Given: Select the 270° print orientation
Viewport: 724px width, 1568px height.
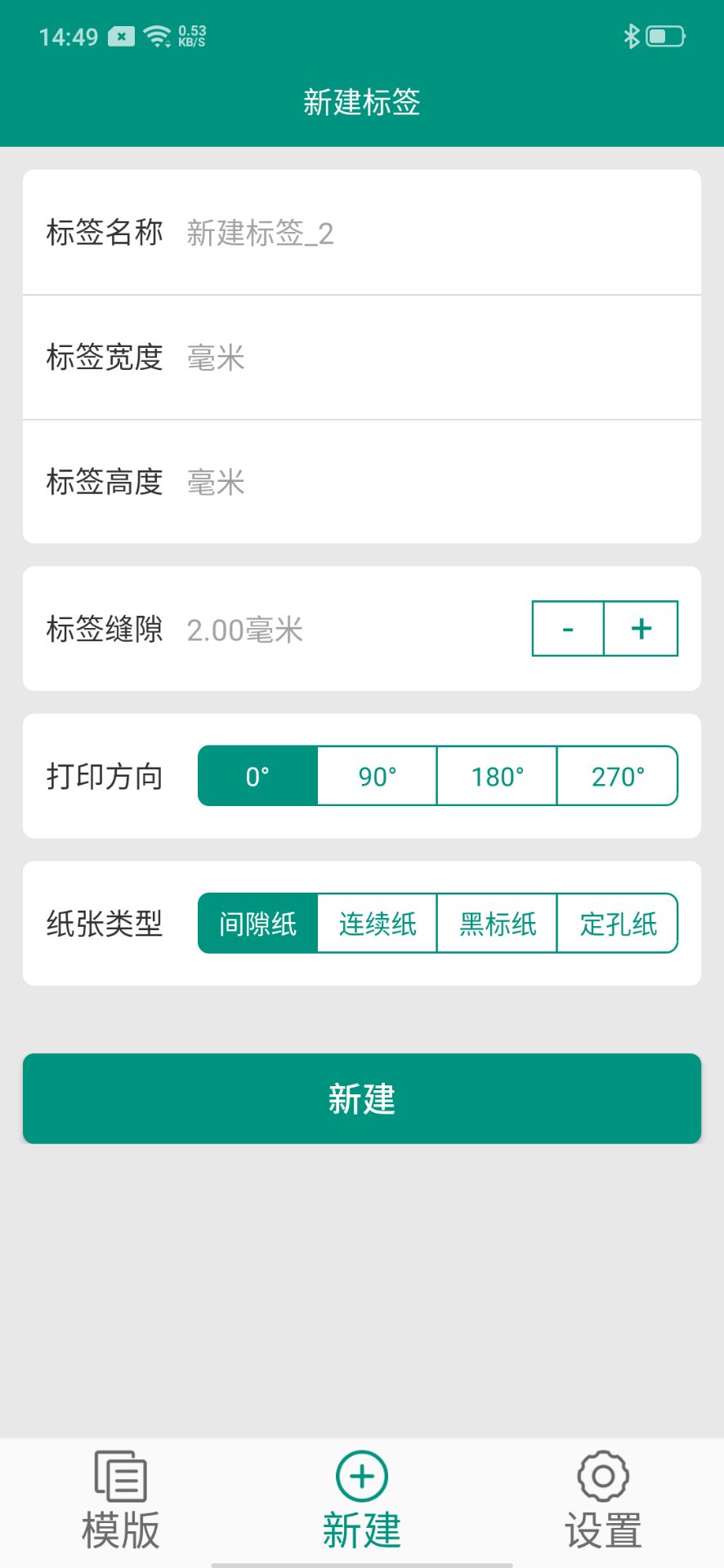Looking at the screenshot, I should 617,777.
